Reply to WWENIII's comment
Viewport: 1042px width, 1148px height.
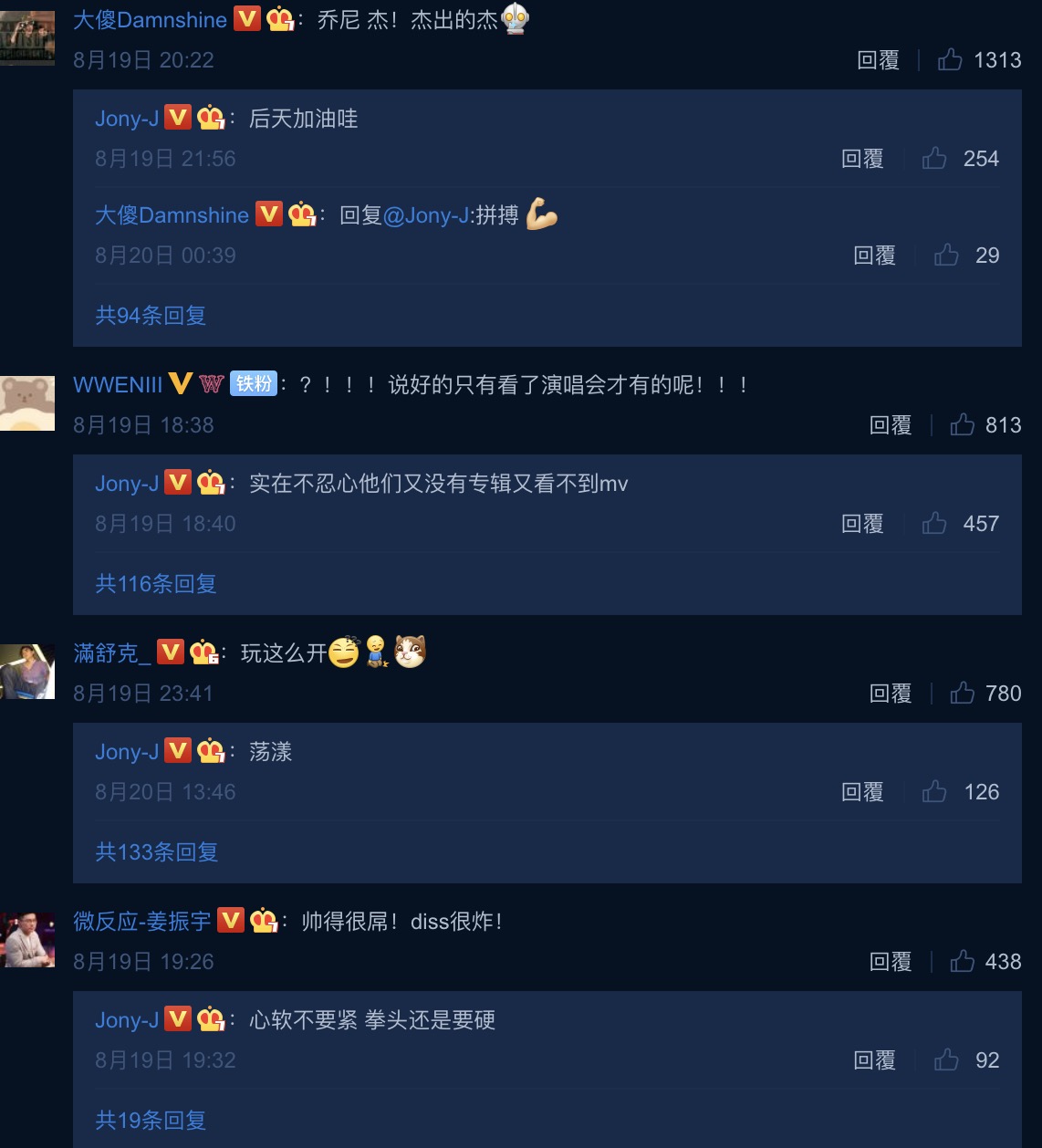pyautogui.click(x=890, y=425)
